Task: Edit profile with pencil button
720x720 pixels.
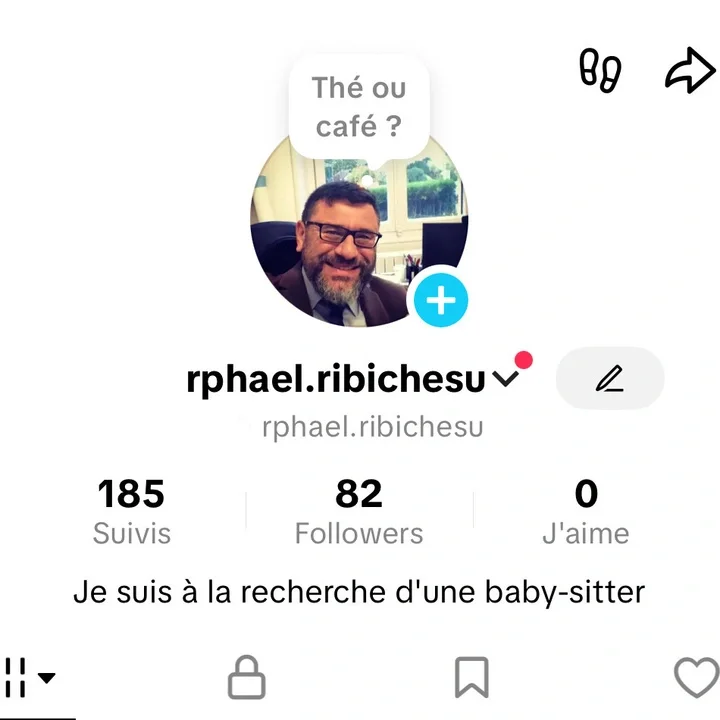Action: point(609,379)
